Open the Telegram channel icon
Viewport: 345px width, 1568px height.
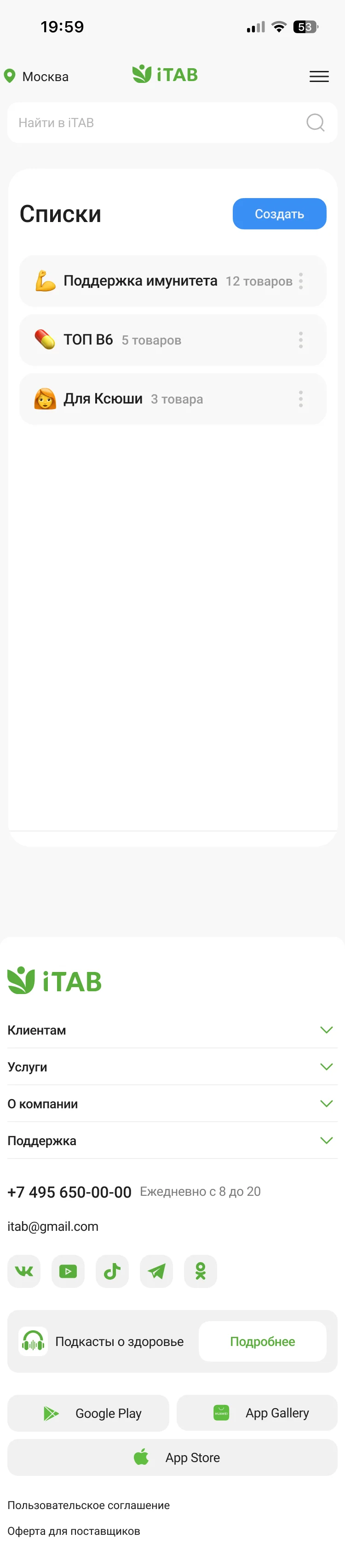(x=156, y=1271)
